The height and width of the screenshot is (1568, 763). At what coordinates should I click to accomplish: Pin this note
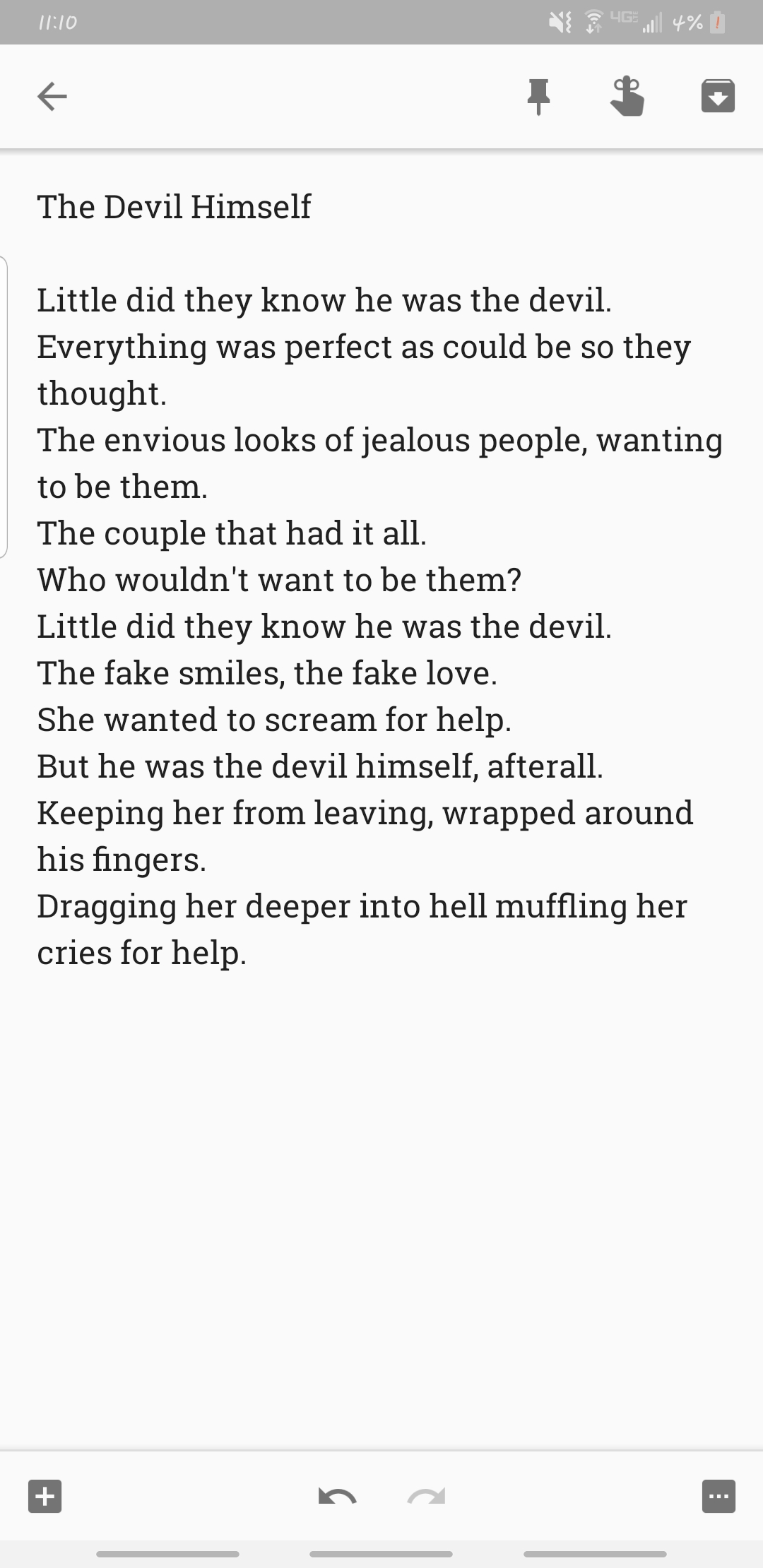[x=538, y=97]
